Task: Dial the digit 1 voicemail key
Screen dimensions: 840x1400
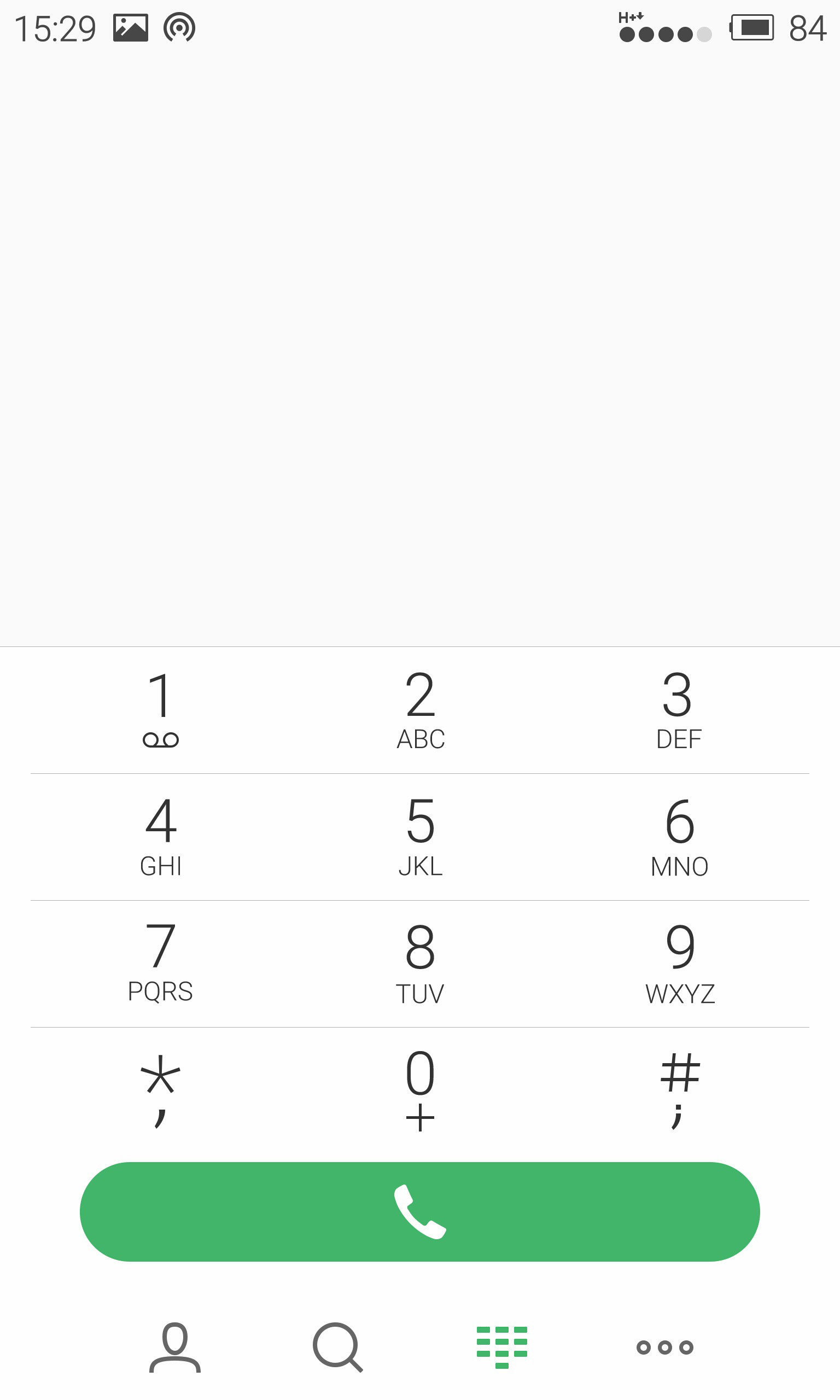Action: click(161, 710)
